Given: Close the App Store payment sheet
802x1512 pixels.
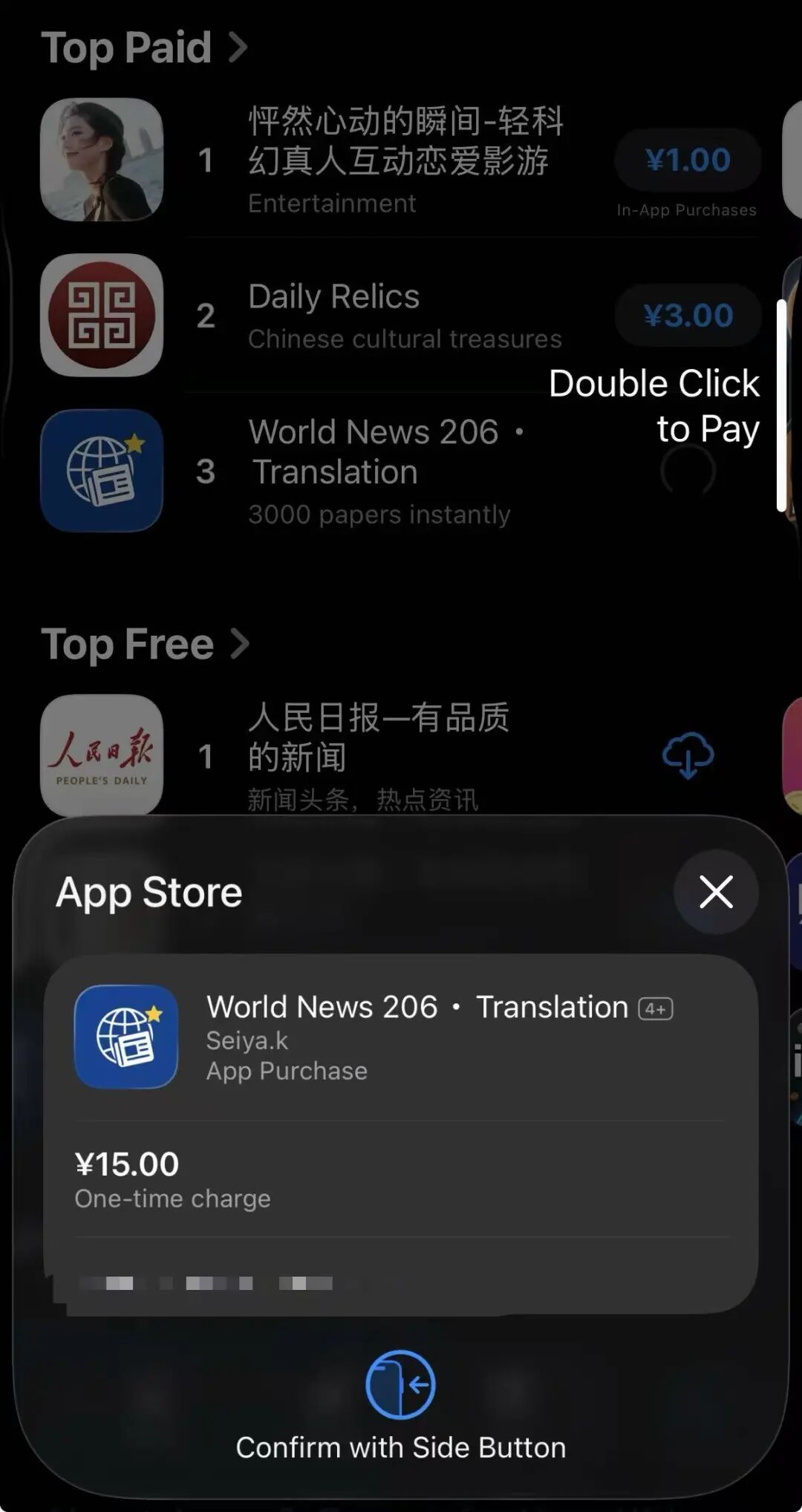Looking at the screenshot, I should pos(716,891).
